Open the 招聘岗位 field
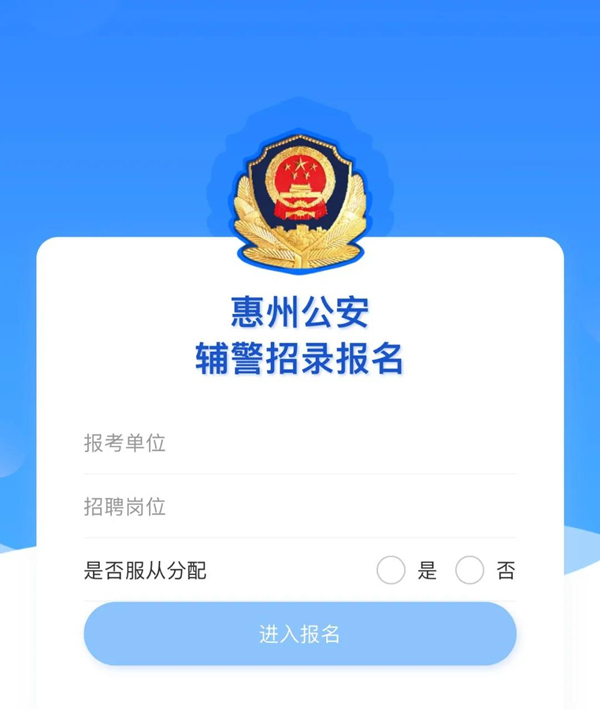This screenshot has width=600, height=709. pyautogui.click(x=298, y=507)
